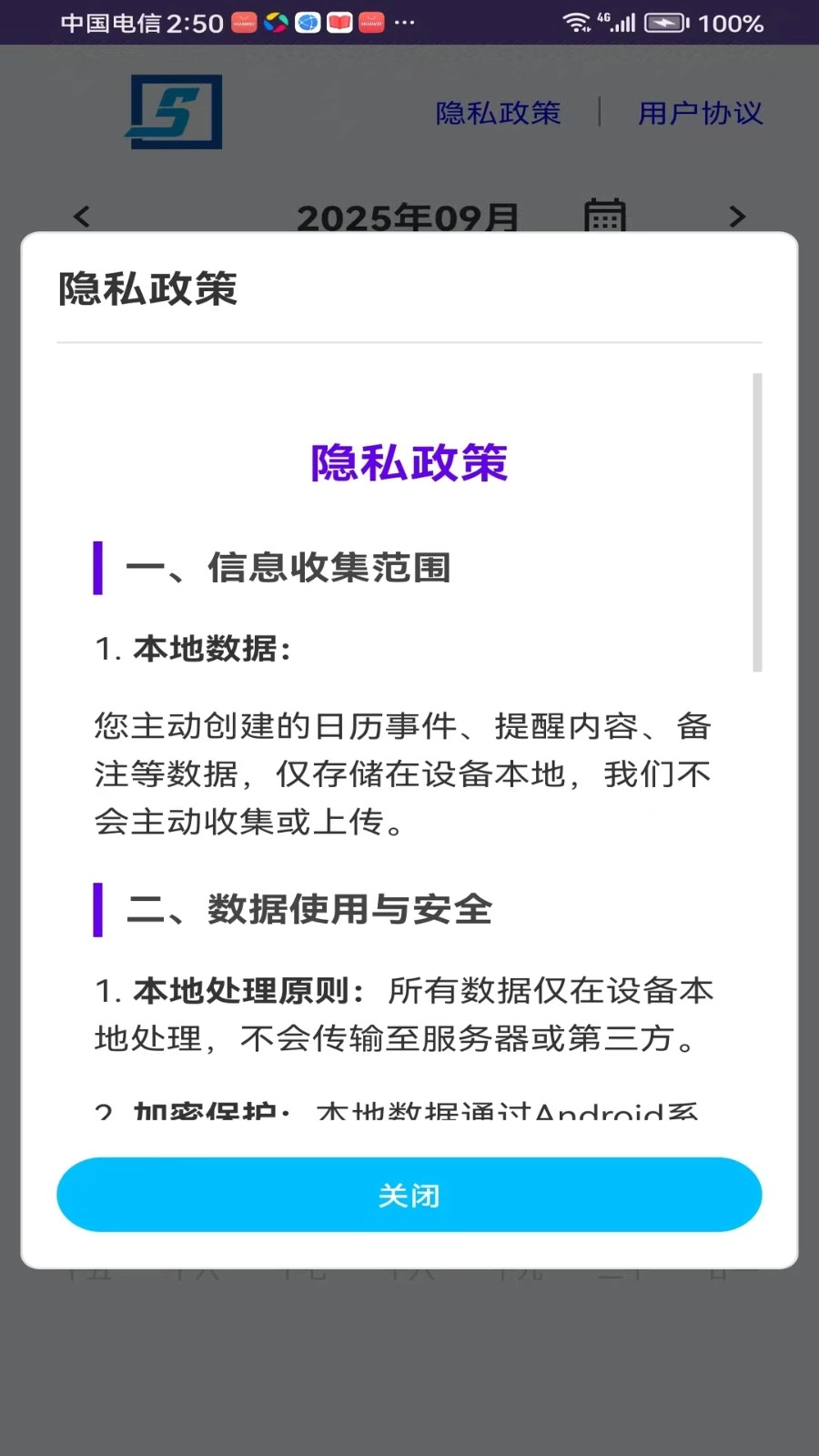Viewport: 819px width, 1456px height.
Task: Click the app logo in the header
Action: pos(174,113)
